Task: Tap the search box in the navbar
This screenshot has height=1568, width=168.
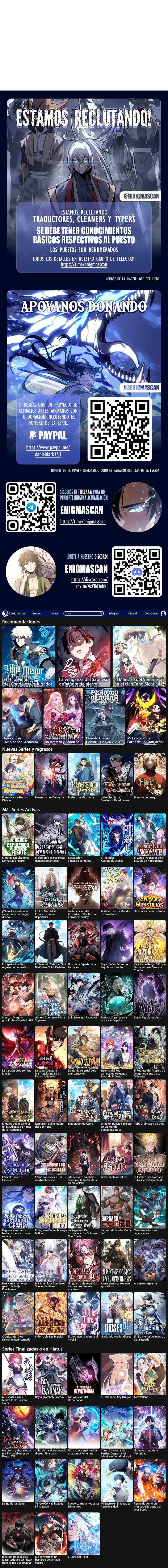Action: [83, 613]
